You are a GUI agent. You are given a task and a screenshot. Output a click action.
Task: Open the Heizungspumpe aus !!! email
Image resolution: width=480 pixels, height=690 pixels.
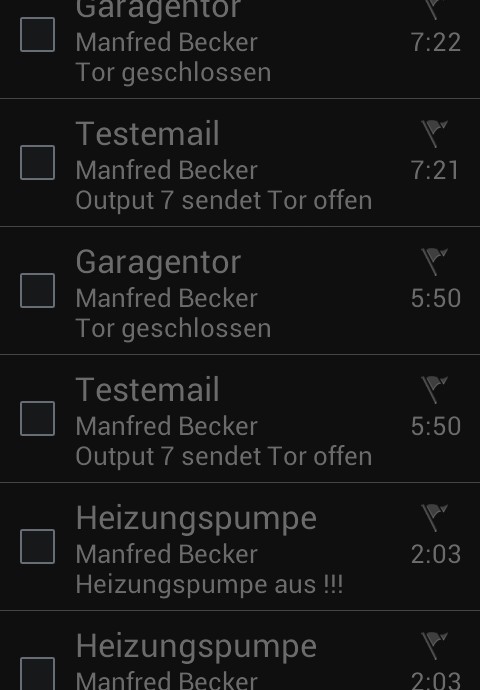240,547
